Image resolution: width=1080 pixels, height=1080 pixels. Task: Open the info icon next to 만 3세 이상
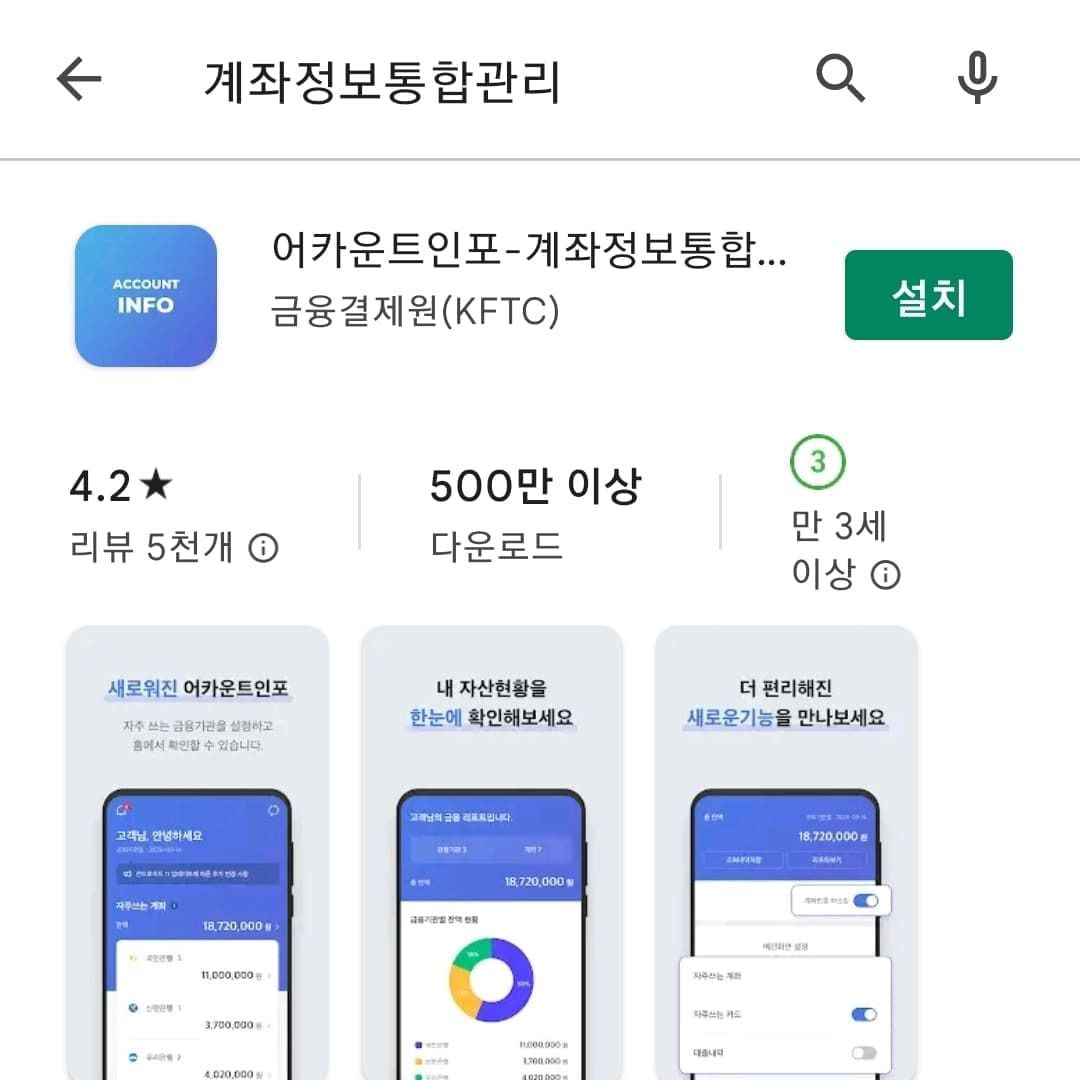(886, 575)
